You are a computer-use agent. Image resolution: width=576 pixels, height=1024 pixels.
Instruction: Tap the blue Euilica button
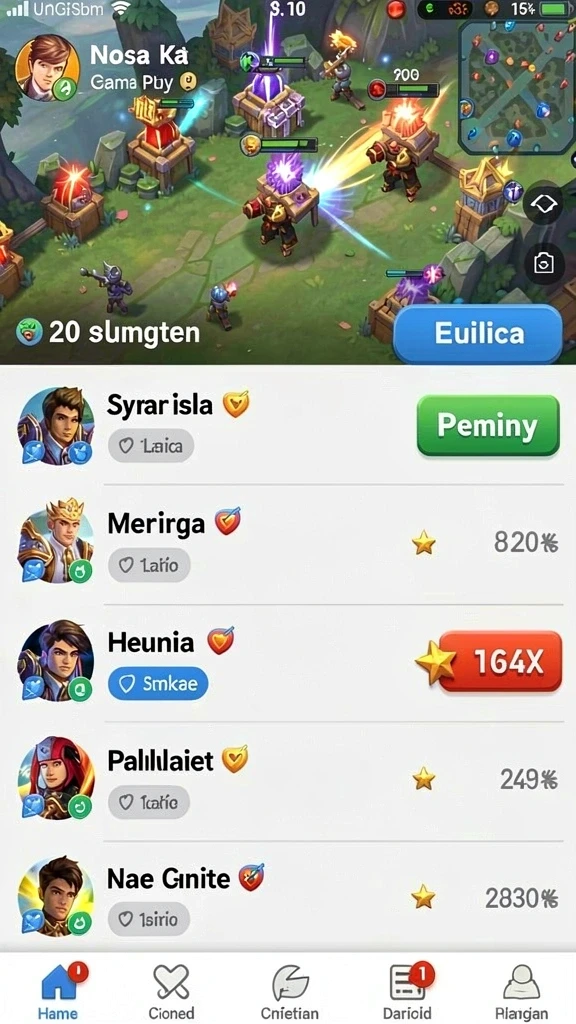478,334
